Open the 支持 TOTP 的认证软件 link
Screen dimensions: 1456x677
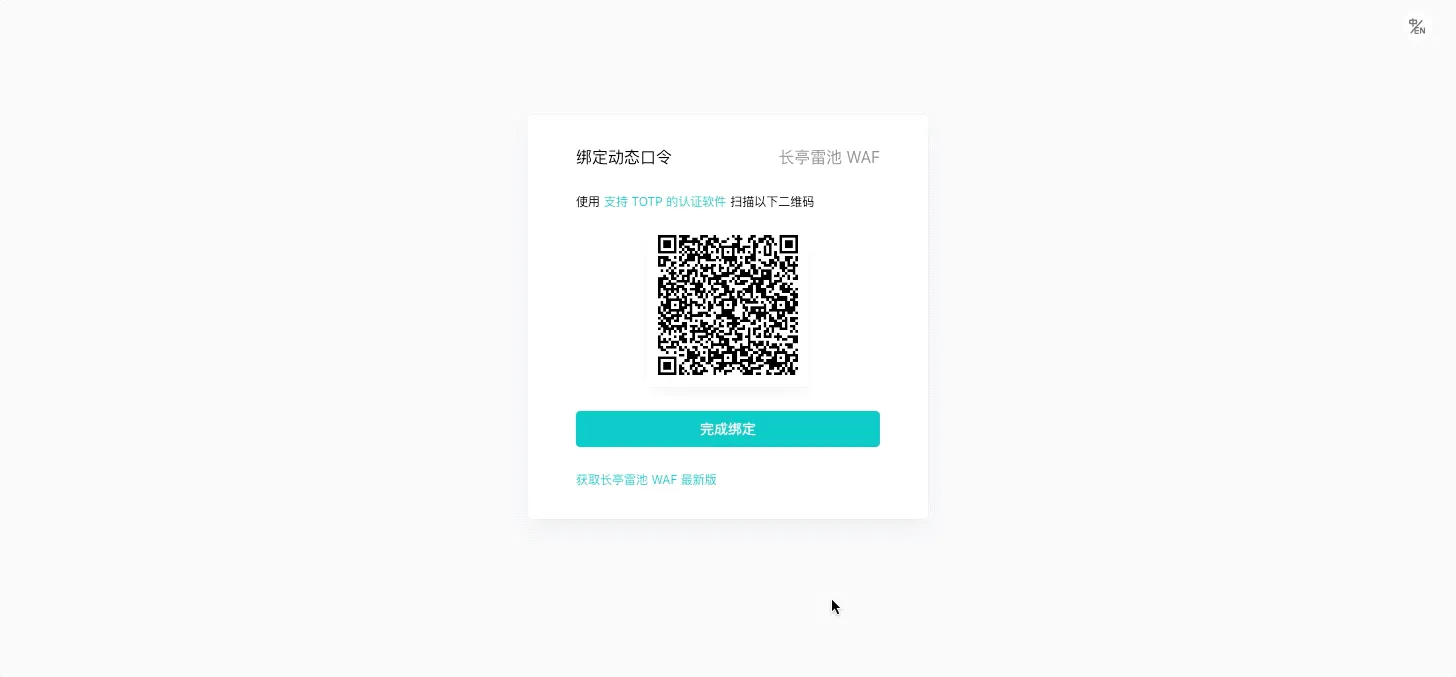tap(664, 202)
